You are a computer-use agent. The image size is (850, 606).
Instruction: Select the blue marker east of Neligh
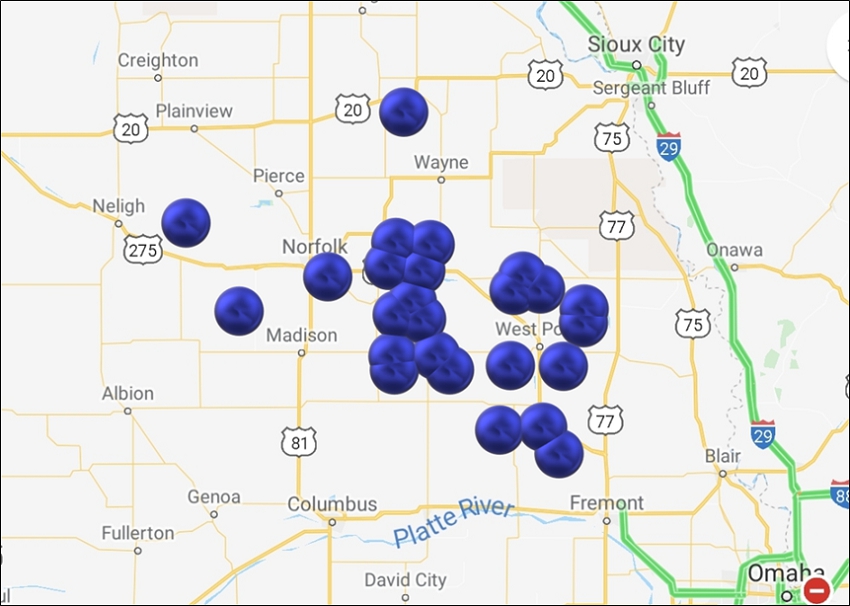point(186,223)
